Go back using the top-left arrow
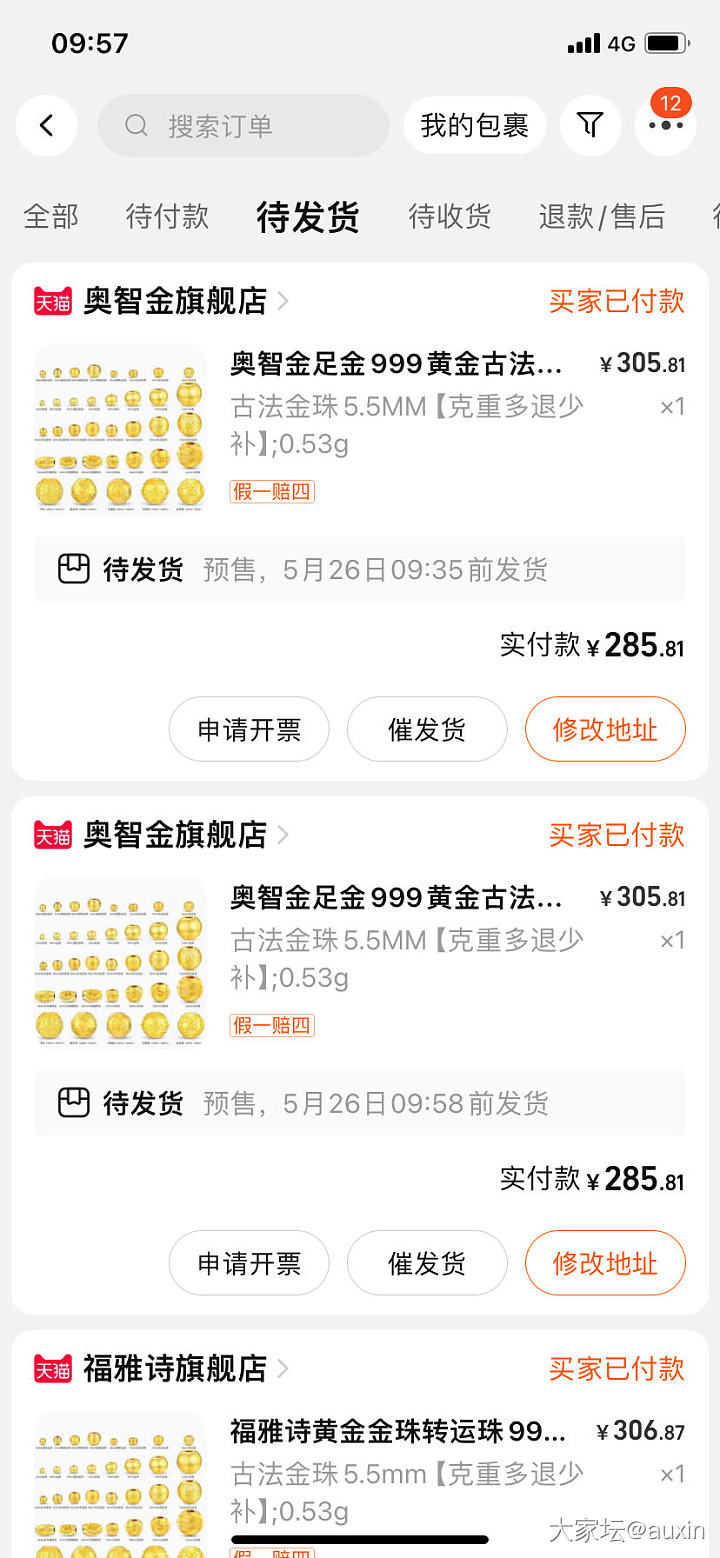The image size is (720, 1558). 46,126
